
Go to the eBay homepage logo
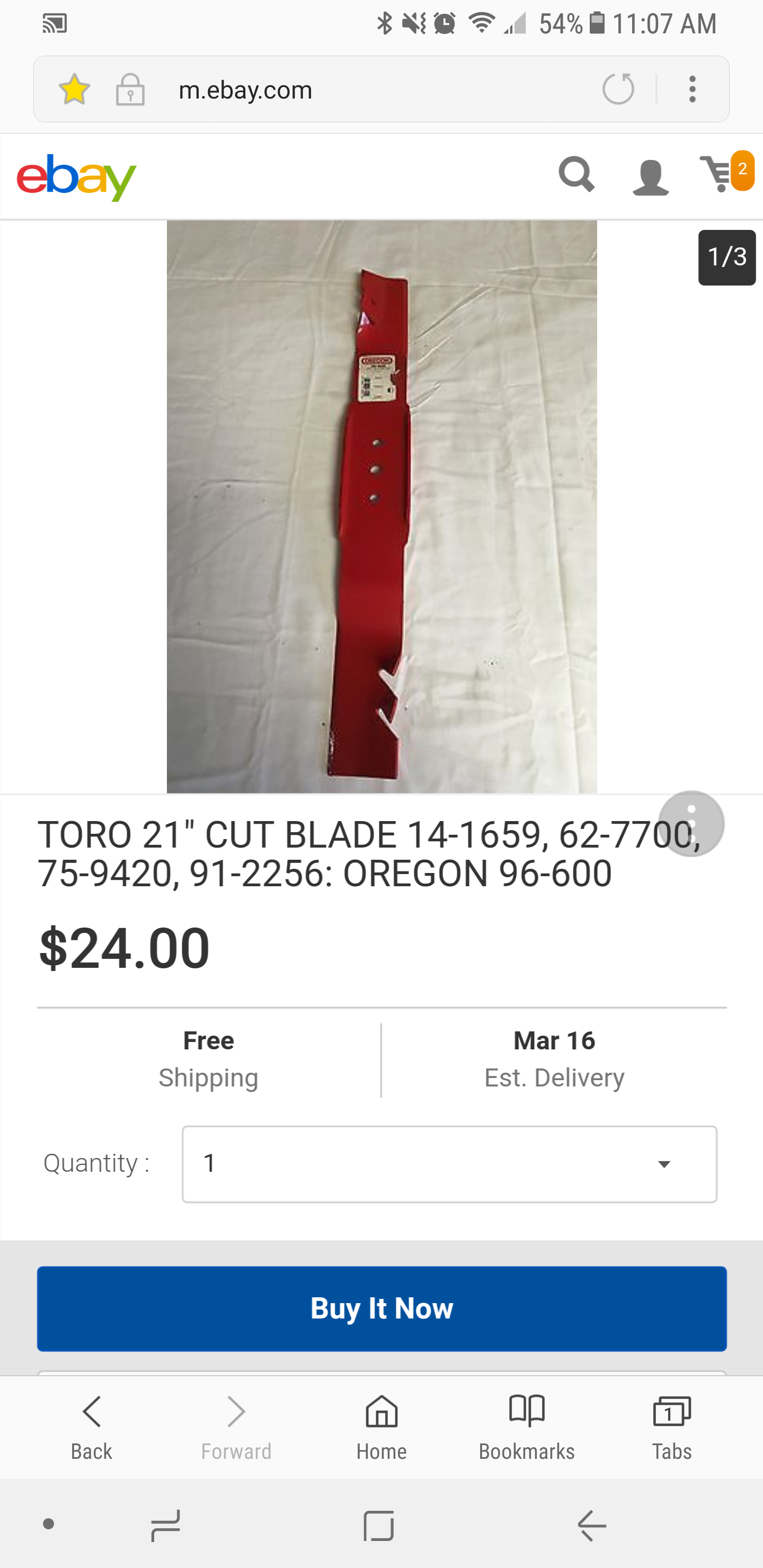pyautogui.click(x=77, y=177)
